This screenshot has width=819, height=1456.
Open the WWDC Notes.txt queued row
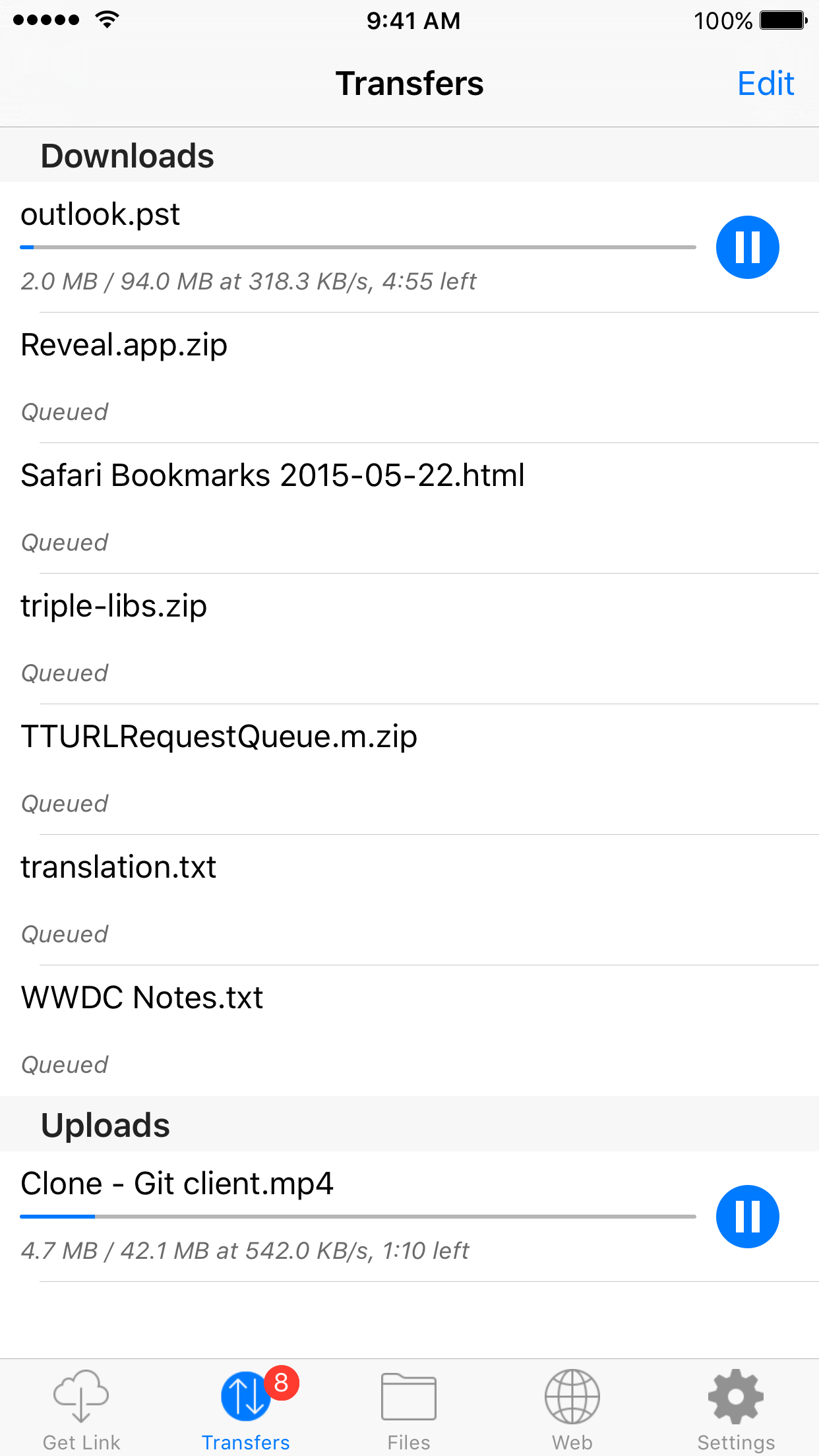[409, 1031]
